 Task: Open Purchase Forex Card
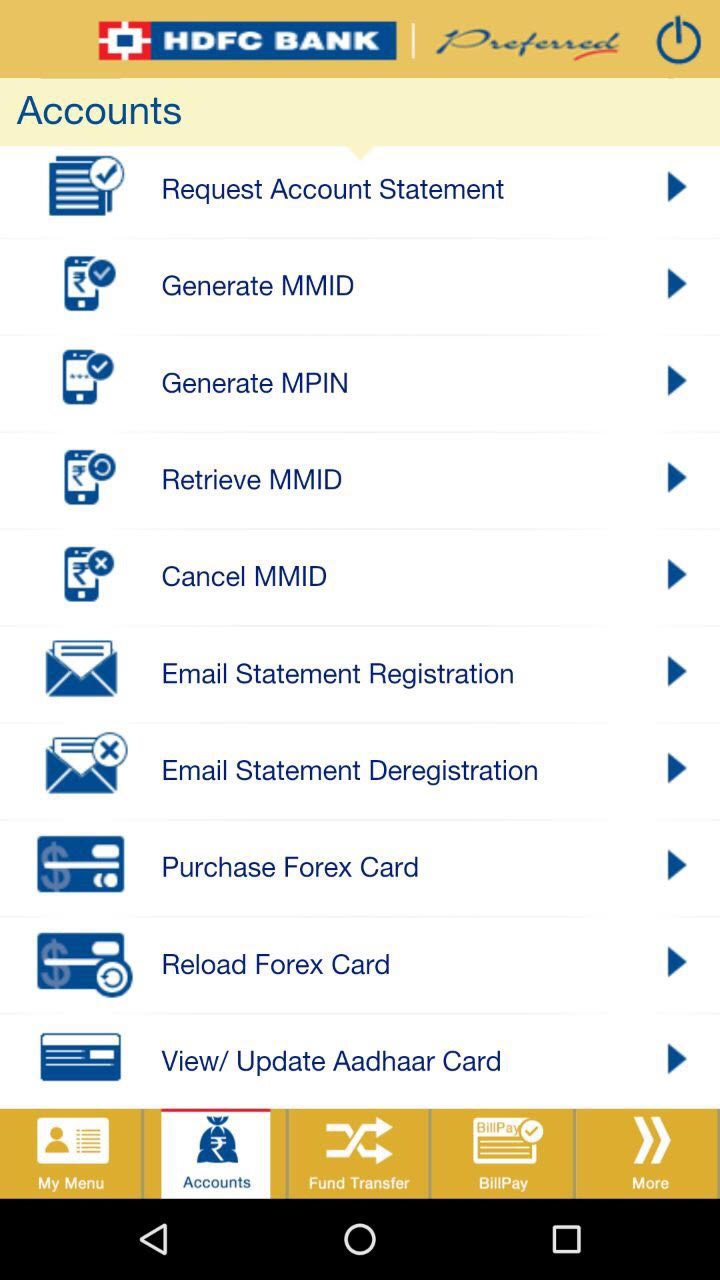[360, 867]
